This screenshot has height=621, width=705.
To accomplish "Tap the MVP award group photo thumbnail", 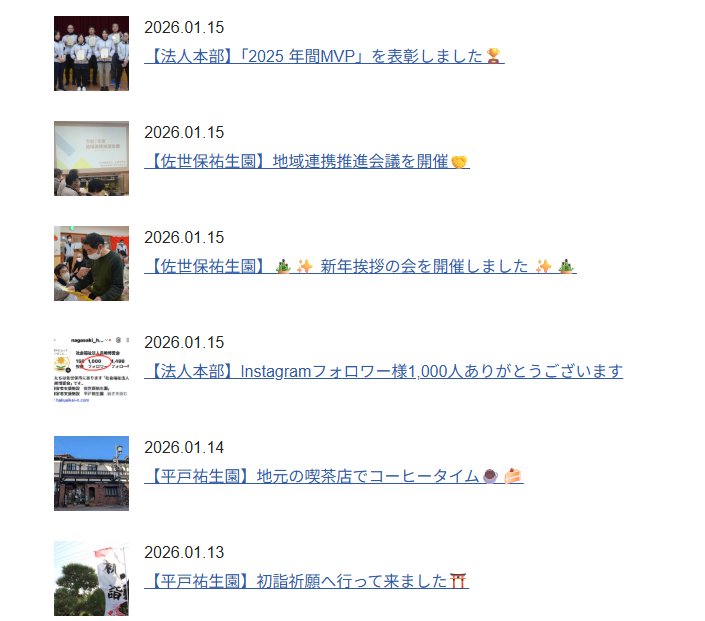I will click(x=91, y=53).
